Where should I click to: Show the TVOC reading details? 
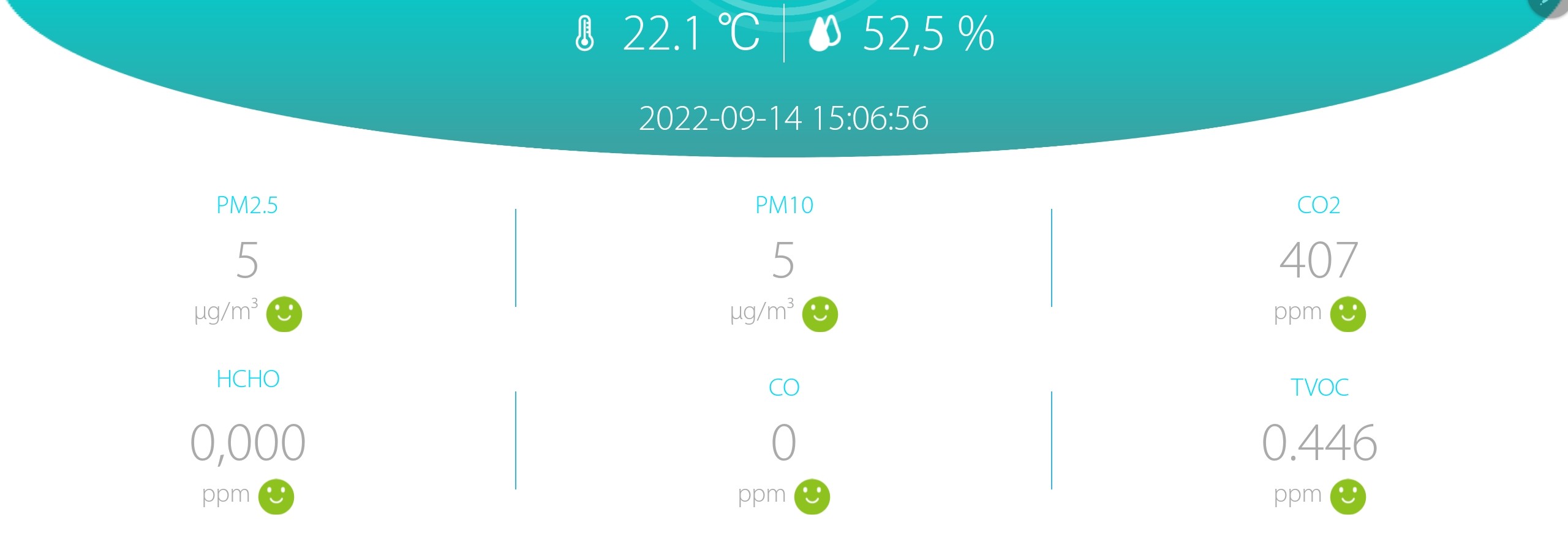(1319, 442)
